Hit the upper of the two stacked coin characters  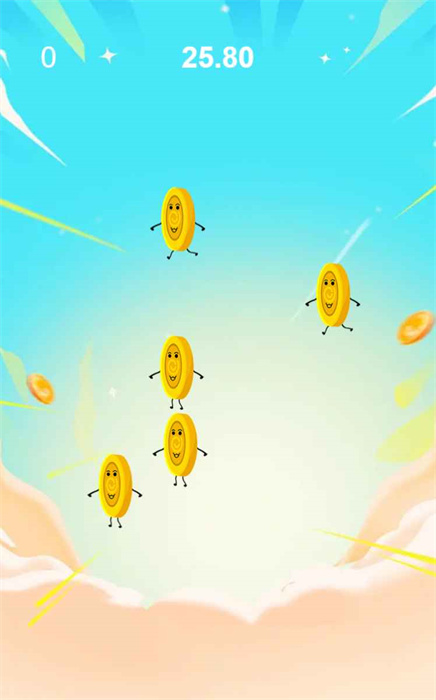176,372
